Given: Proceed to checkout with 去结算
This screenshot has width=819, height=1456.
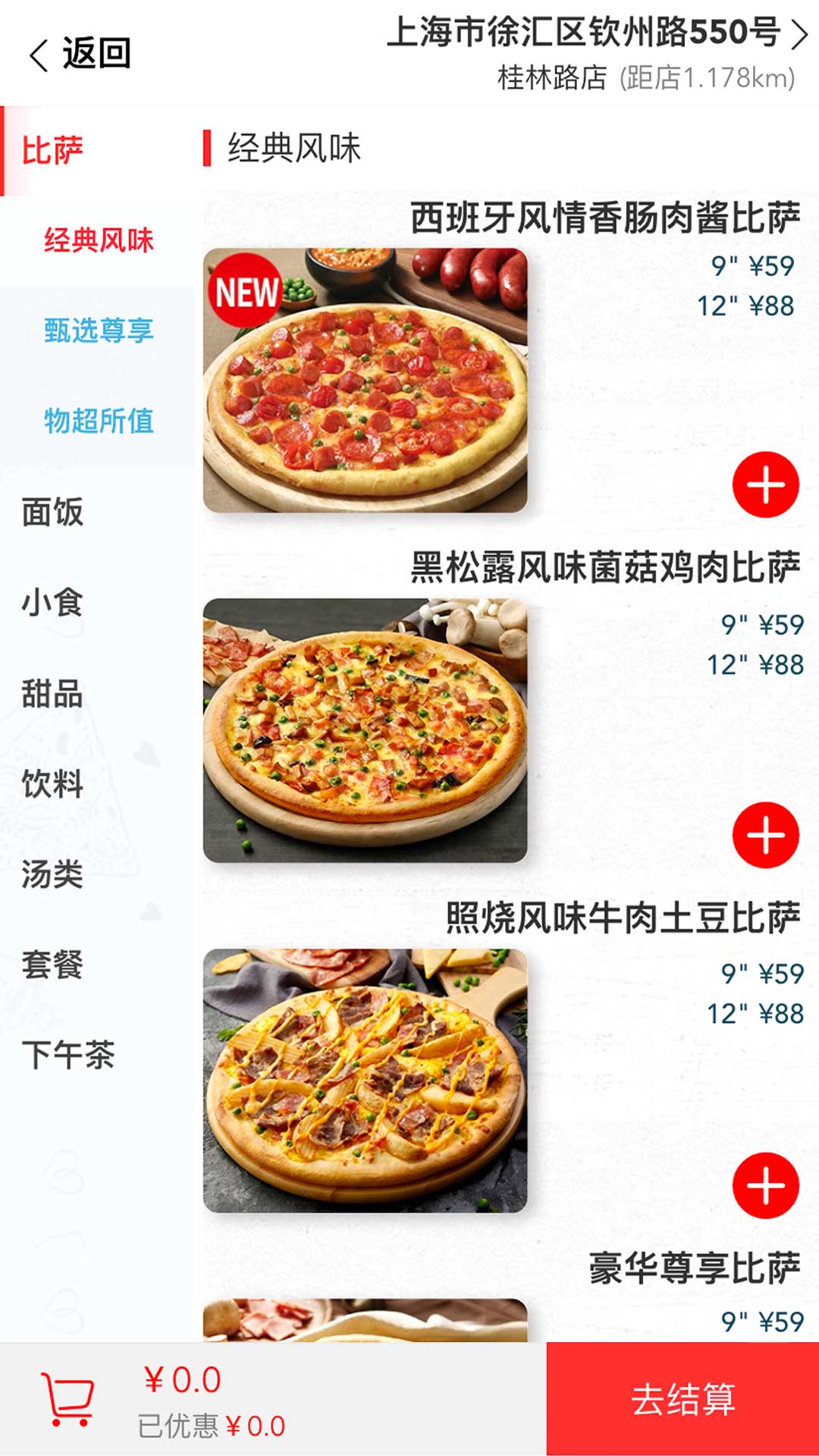Looking at the screenshot, I should coord(682,1398).
